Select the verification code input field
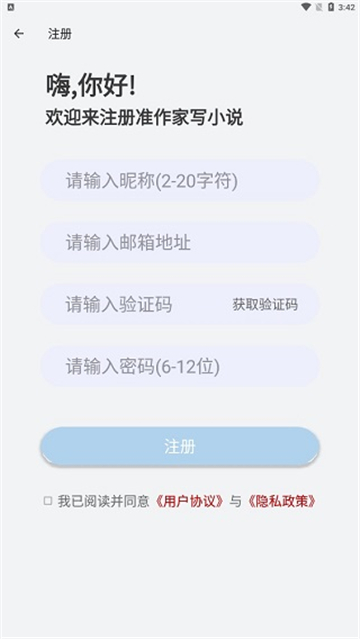This screenshot has height=639, width=360. [135, 304]
